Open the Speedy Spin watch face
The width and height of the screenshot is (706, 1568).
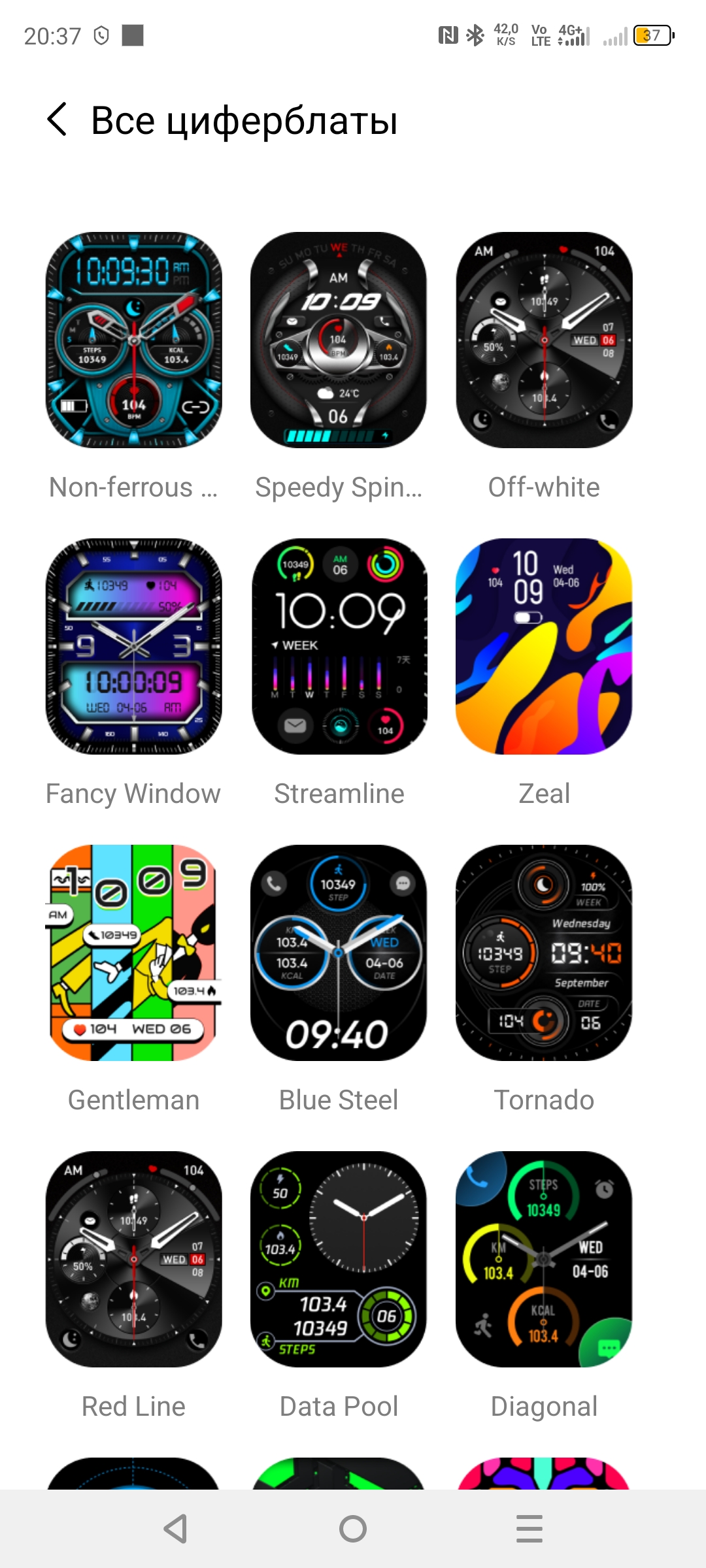pyautogui.click(x=339, y=340)
